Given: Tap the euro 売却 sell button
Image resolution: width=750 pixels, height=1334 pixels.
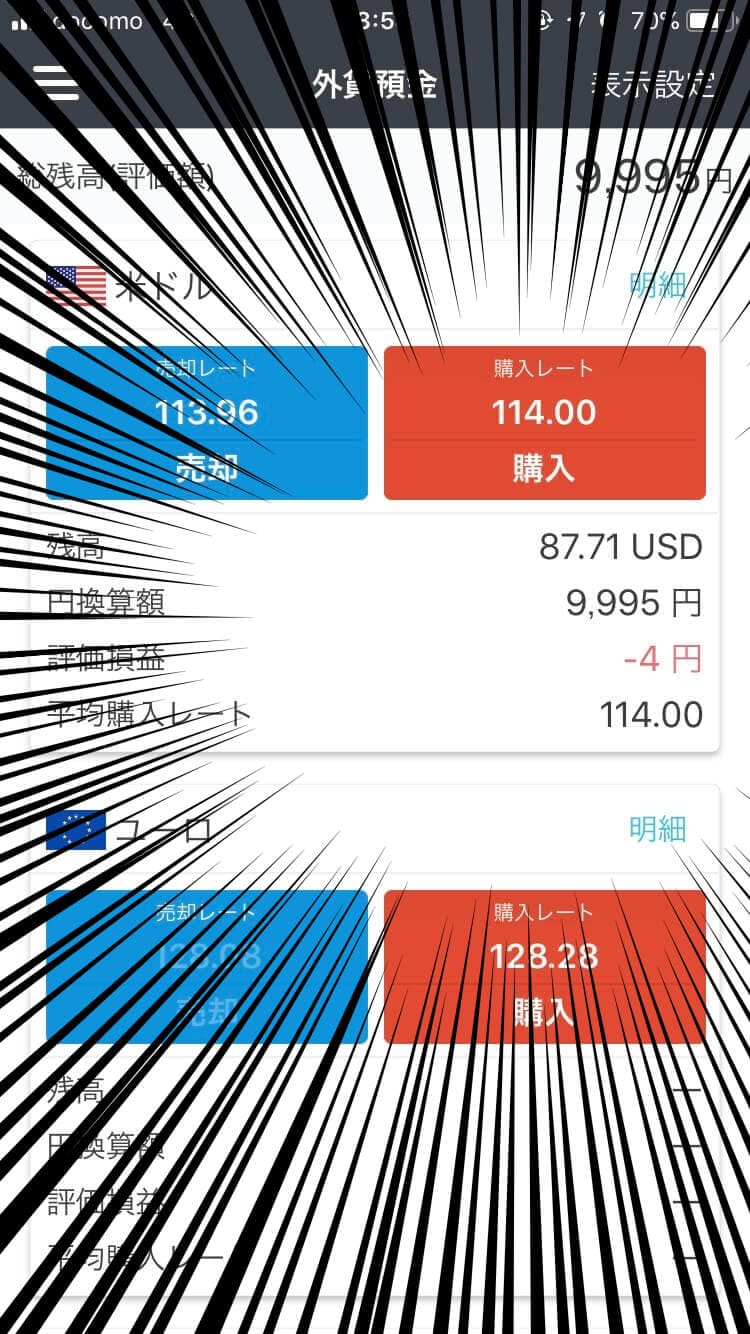Looking at the screenshot, I should point(206,967).
